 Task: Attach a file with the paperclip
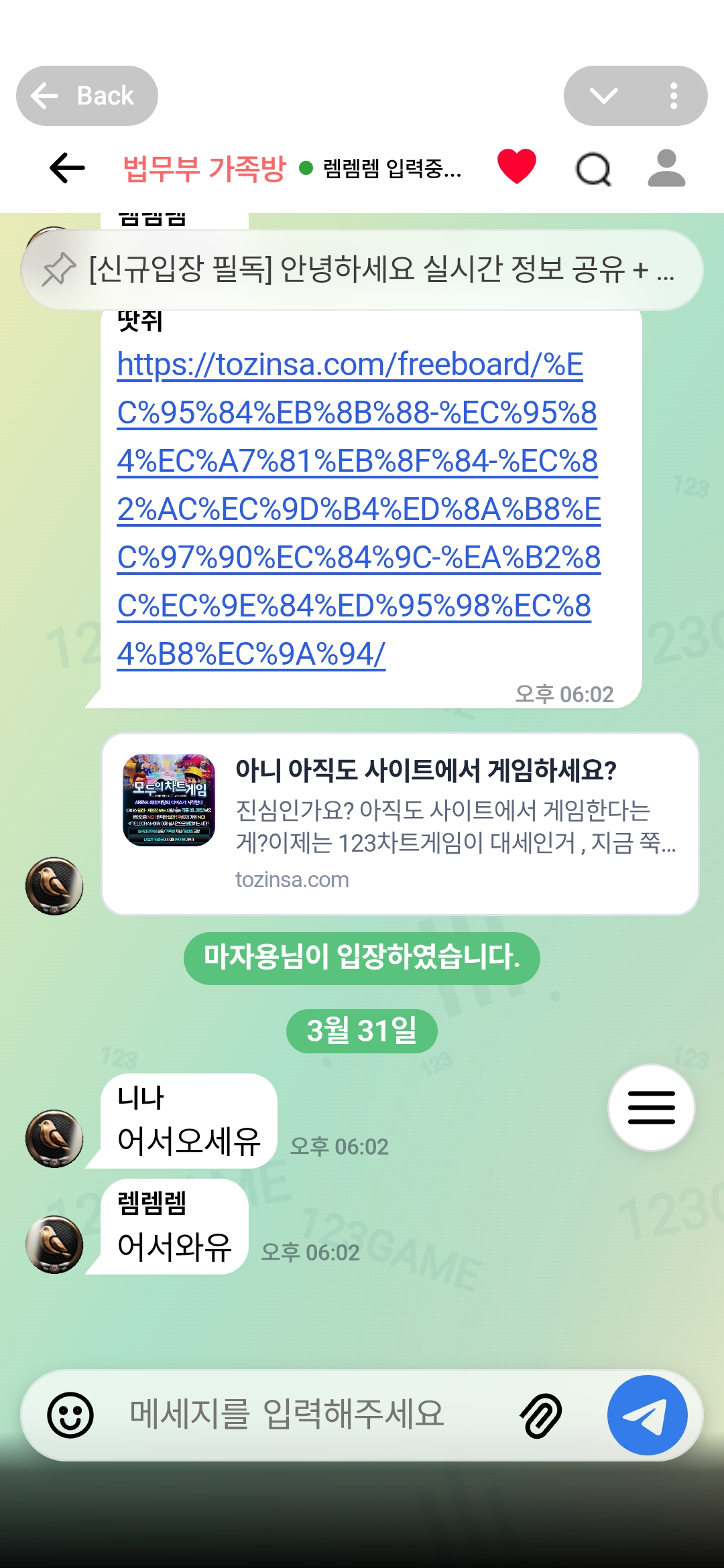(540, 1415)
